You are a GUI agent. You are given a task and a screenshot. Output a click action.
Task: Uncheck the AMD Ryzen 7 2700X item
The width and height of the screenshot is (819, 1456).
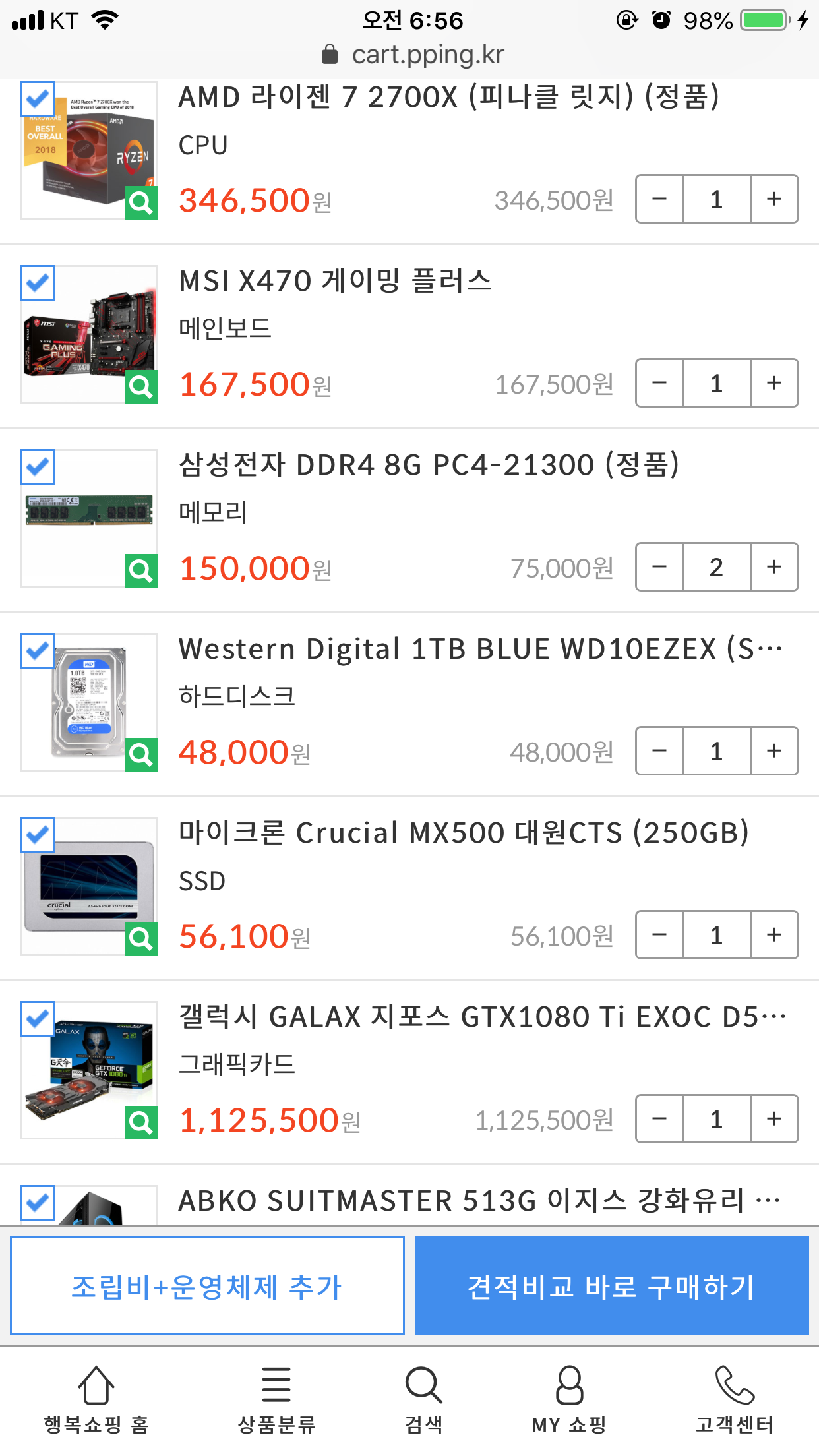[x=38, y=99]
